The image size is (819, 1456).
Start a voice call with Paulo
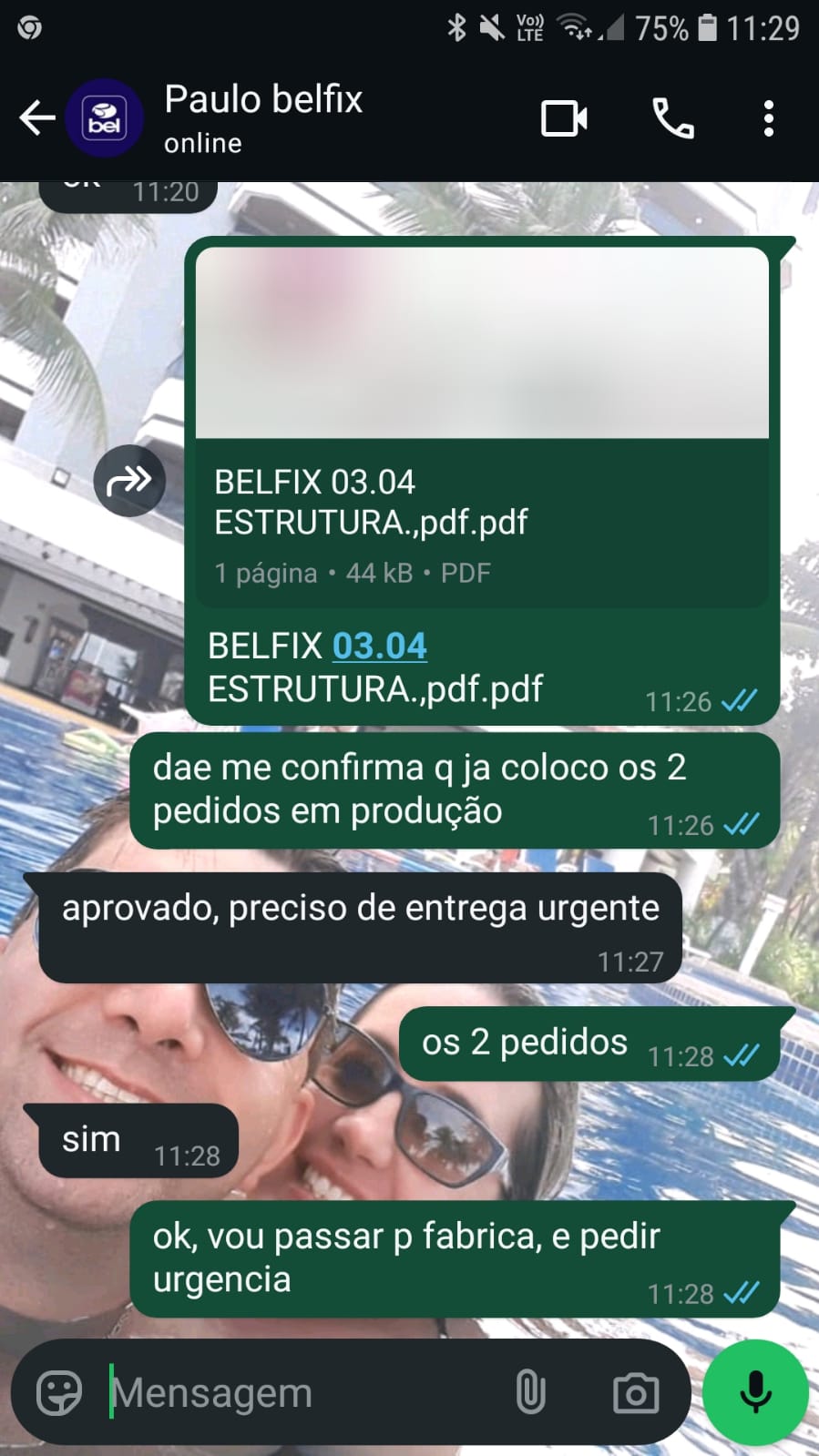tap(673, 118)
